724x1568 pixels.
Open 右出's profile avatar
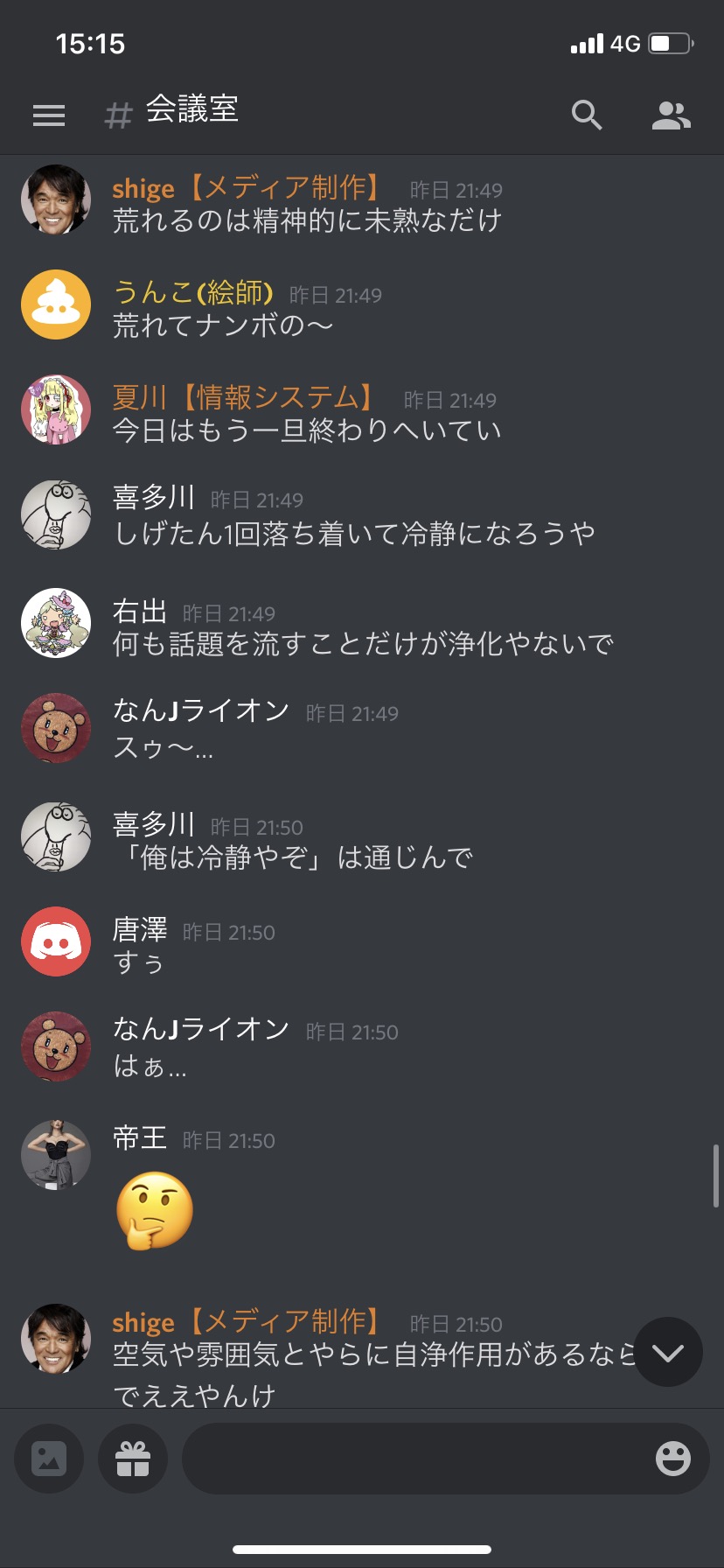[x=56, y=622]
